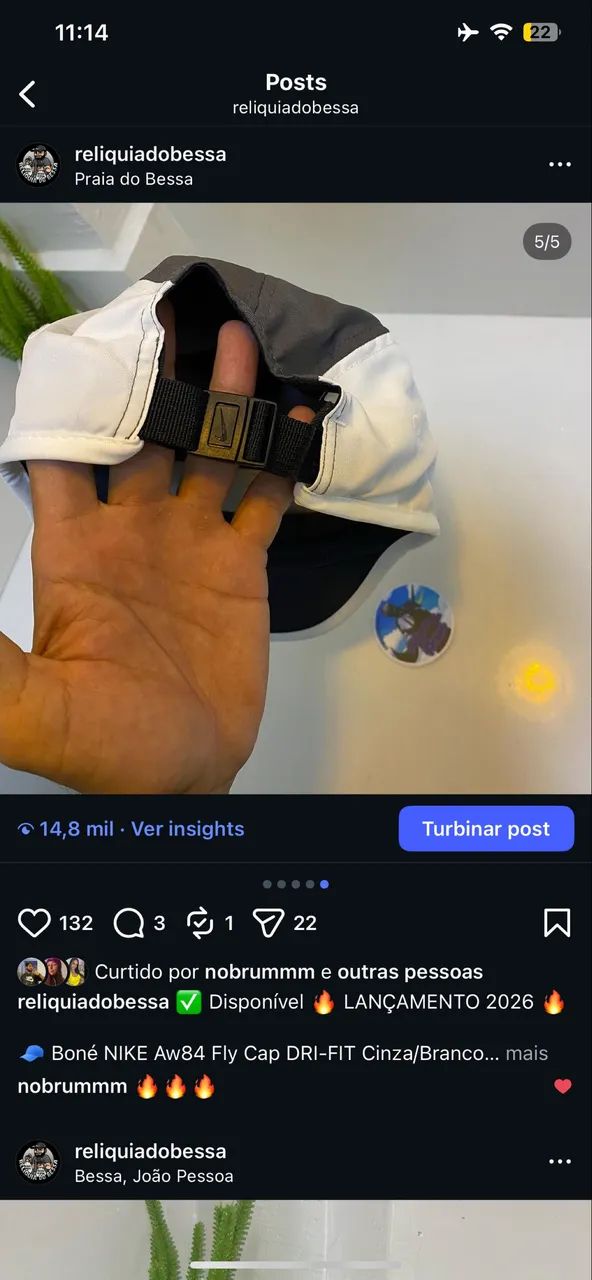Open the Praia do Bessa location
The image size is (592, 1280).
pos(134,179)
